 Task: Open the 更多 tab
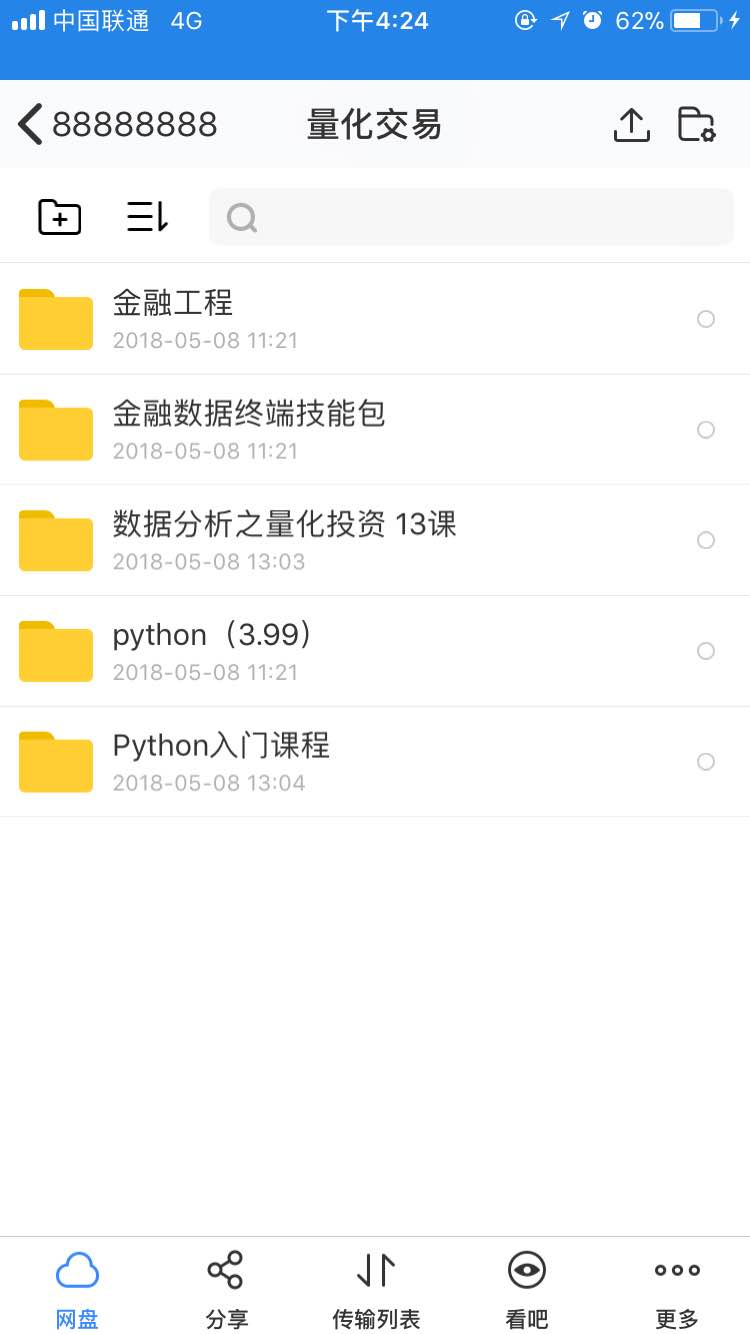point(677,1288)
